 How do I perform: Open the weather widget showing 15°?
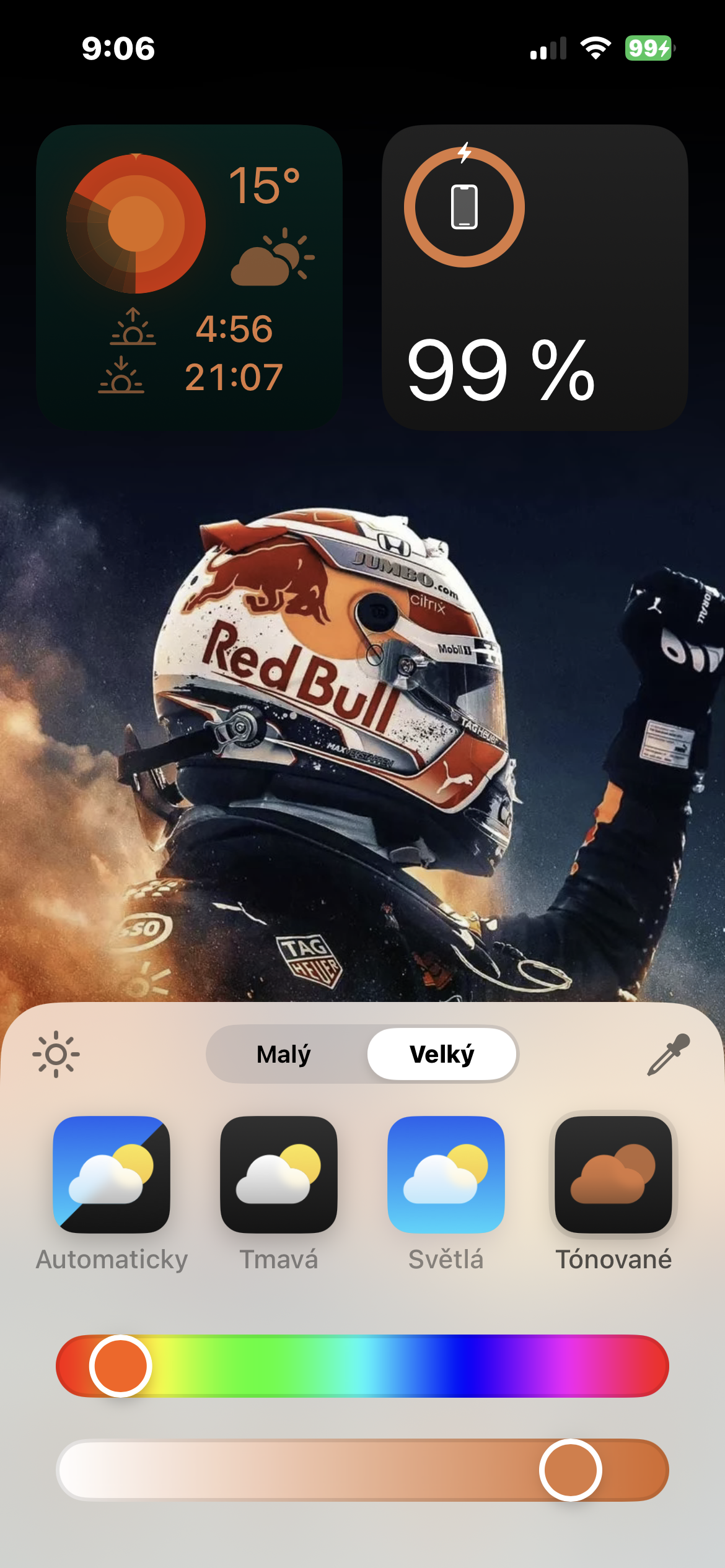189,277
